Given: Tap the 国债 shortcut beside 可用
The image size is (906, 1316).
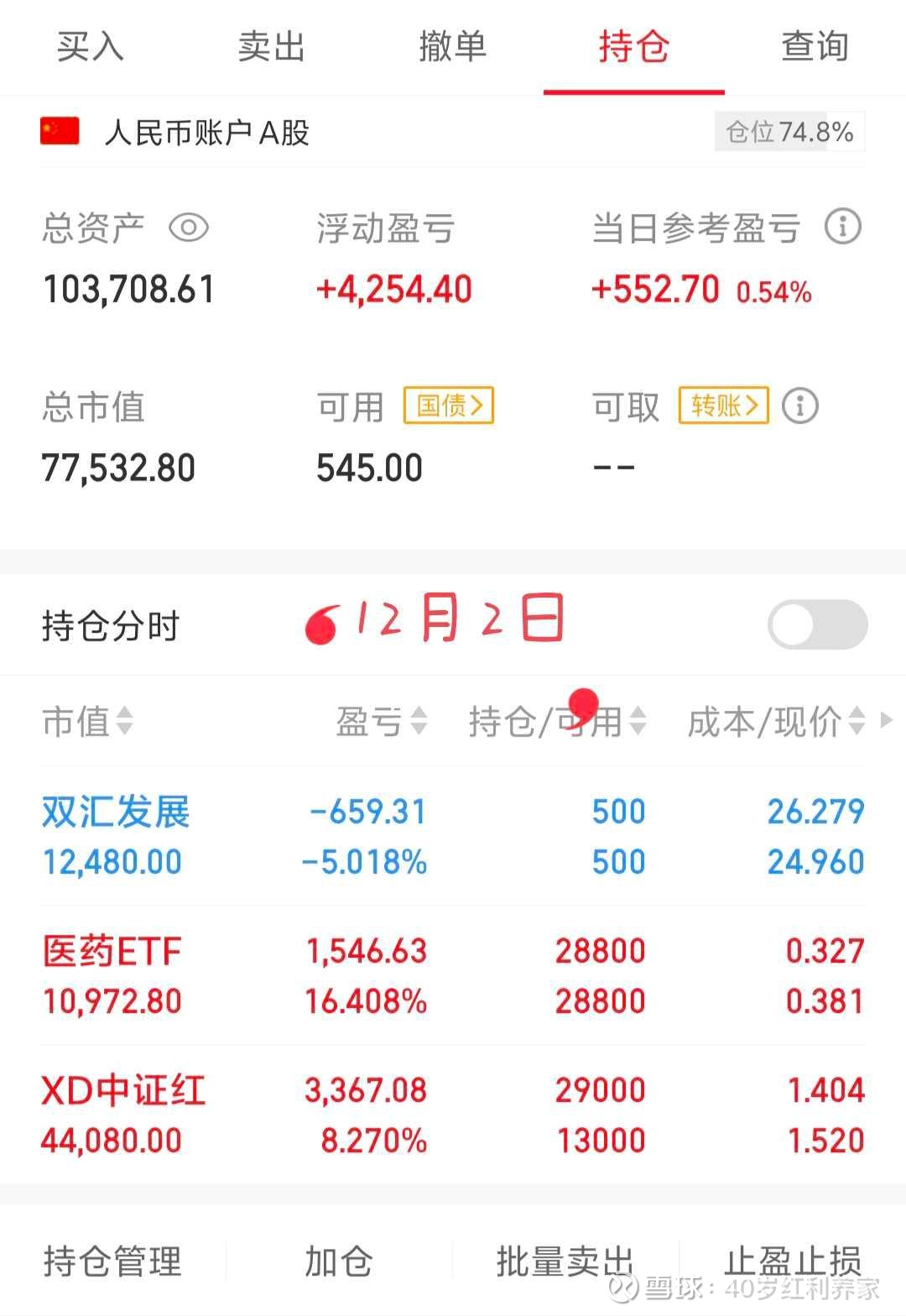Looking at the screenshot, I should (x=448, y=405).
